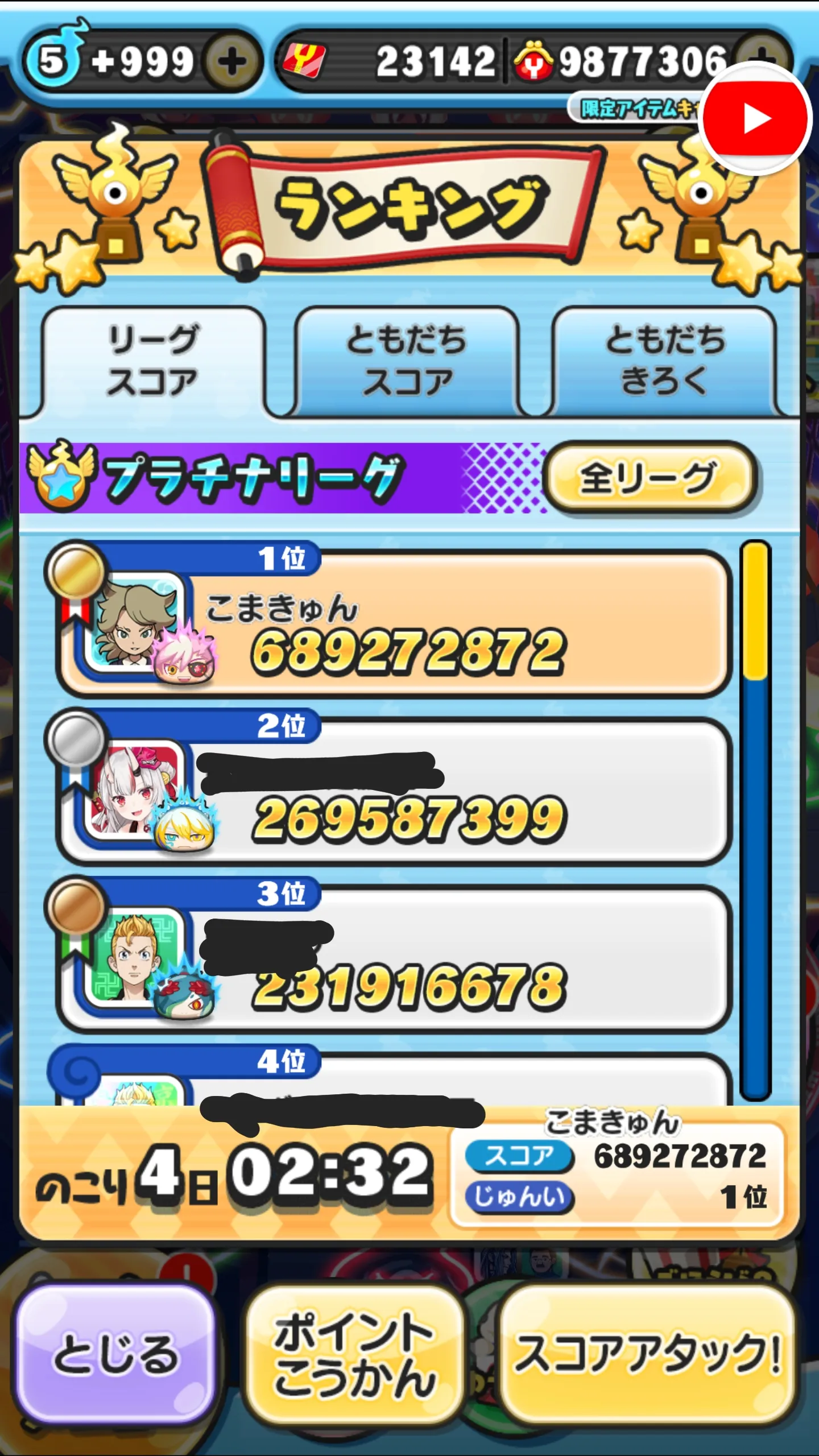Close the ranking with とじる
The width and height of the screenshot is (819, 1456).
(x=115, y=1354)
